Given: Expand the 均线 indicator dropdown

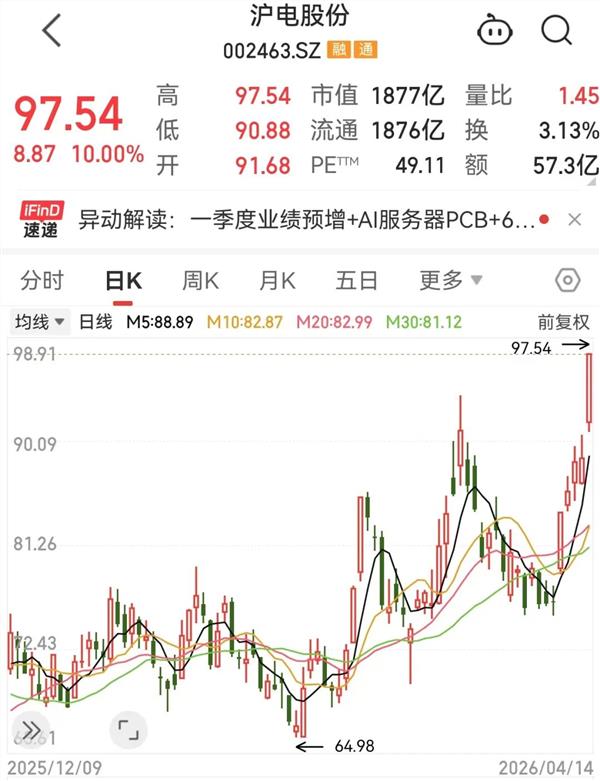Looking at the screenshot, I should tap(40, 322).
